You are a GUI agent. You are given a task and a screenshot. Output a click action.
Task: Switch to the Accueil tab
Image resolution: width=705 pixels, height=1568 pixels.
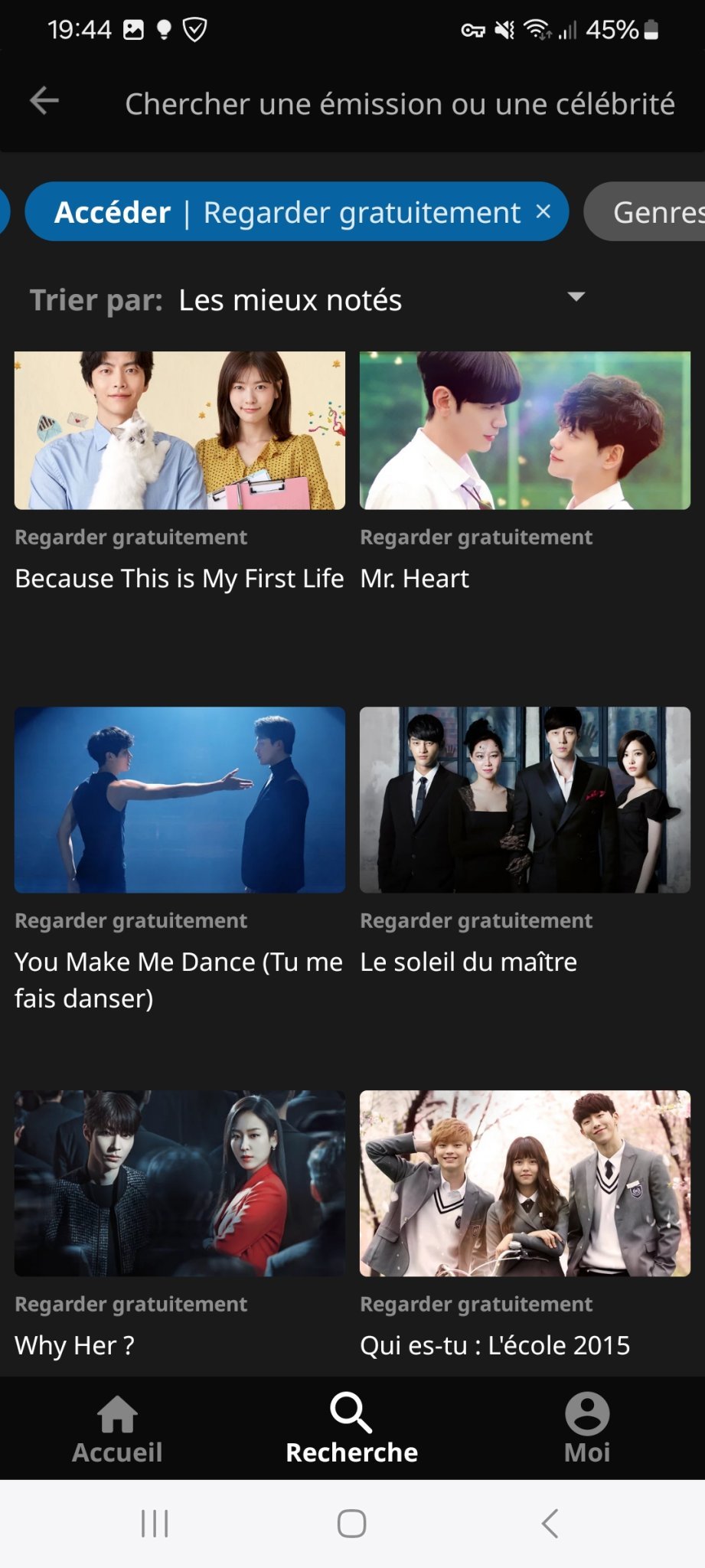117,1429
